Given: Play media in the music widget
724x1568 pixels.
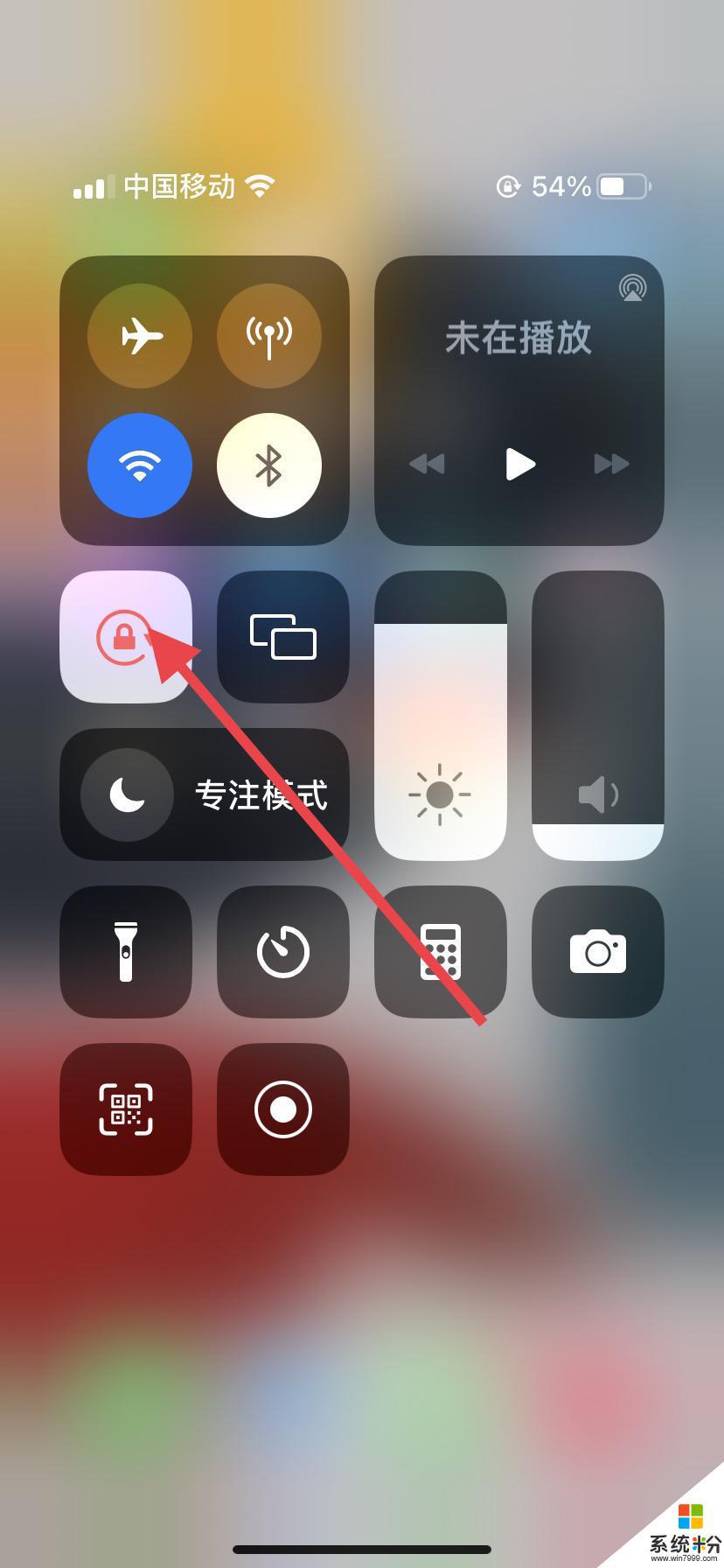Looking at the screenshot, I should (x=519, y=464).
